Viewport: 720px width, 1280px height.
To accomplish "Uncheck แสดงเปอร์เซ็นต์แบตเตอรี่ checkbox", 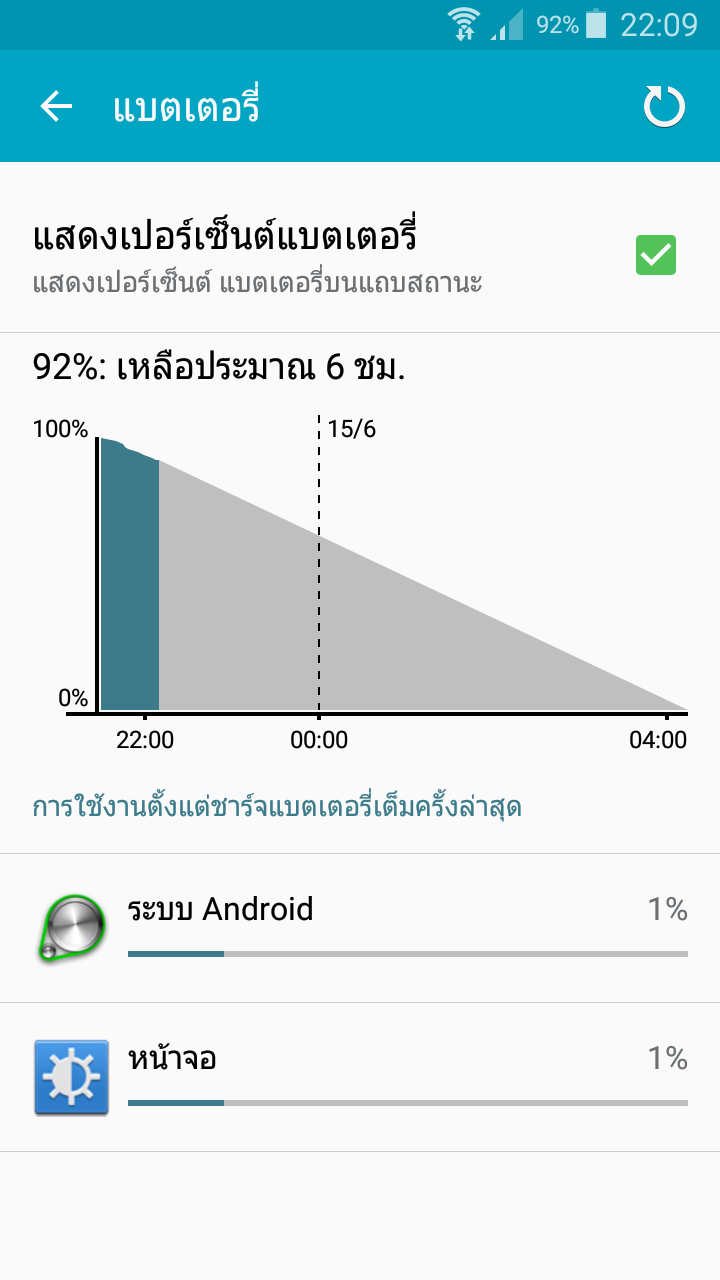I will pyautogui.click(x=656, y=255).
